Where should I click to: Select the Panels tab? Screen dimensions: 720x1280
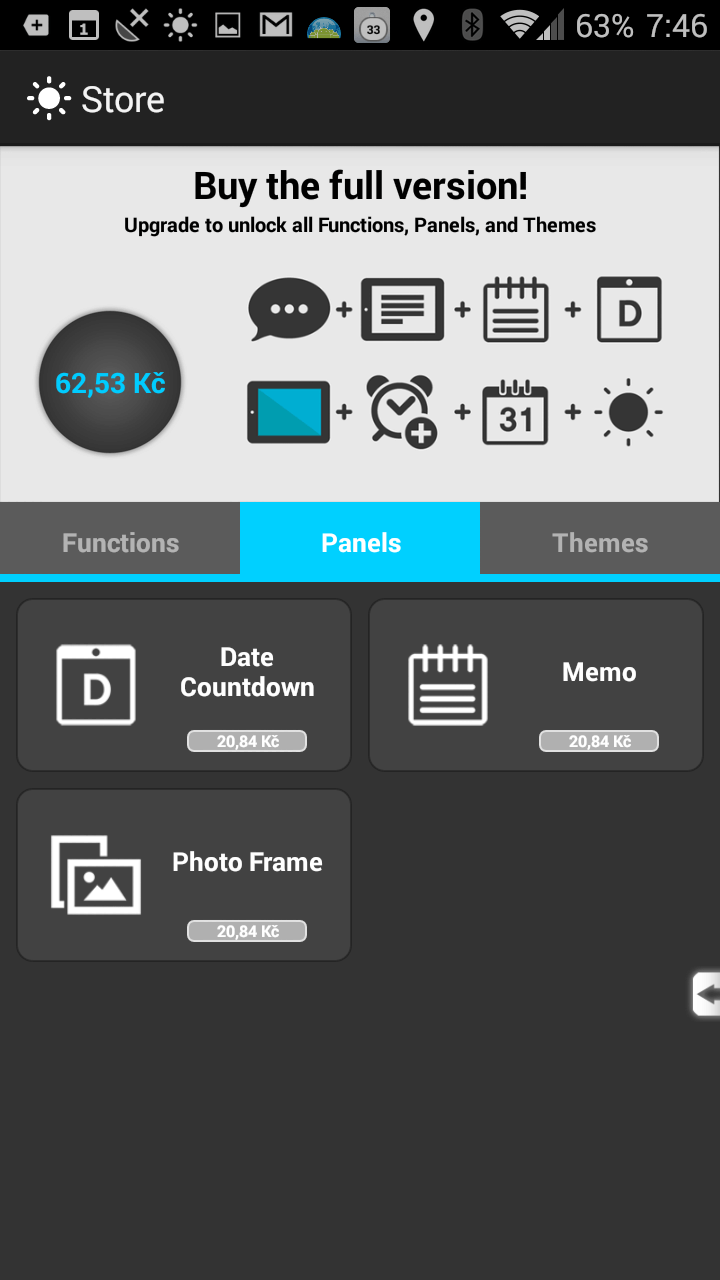coord(360,542)
